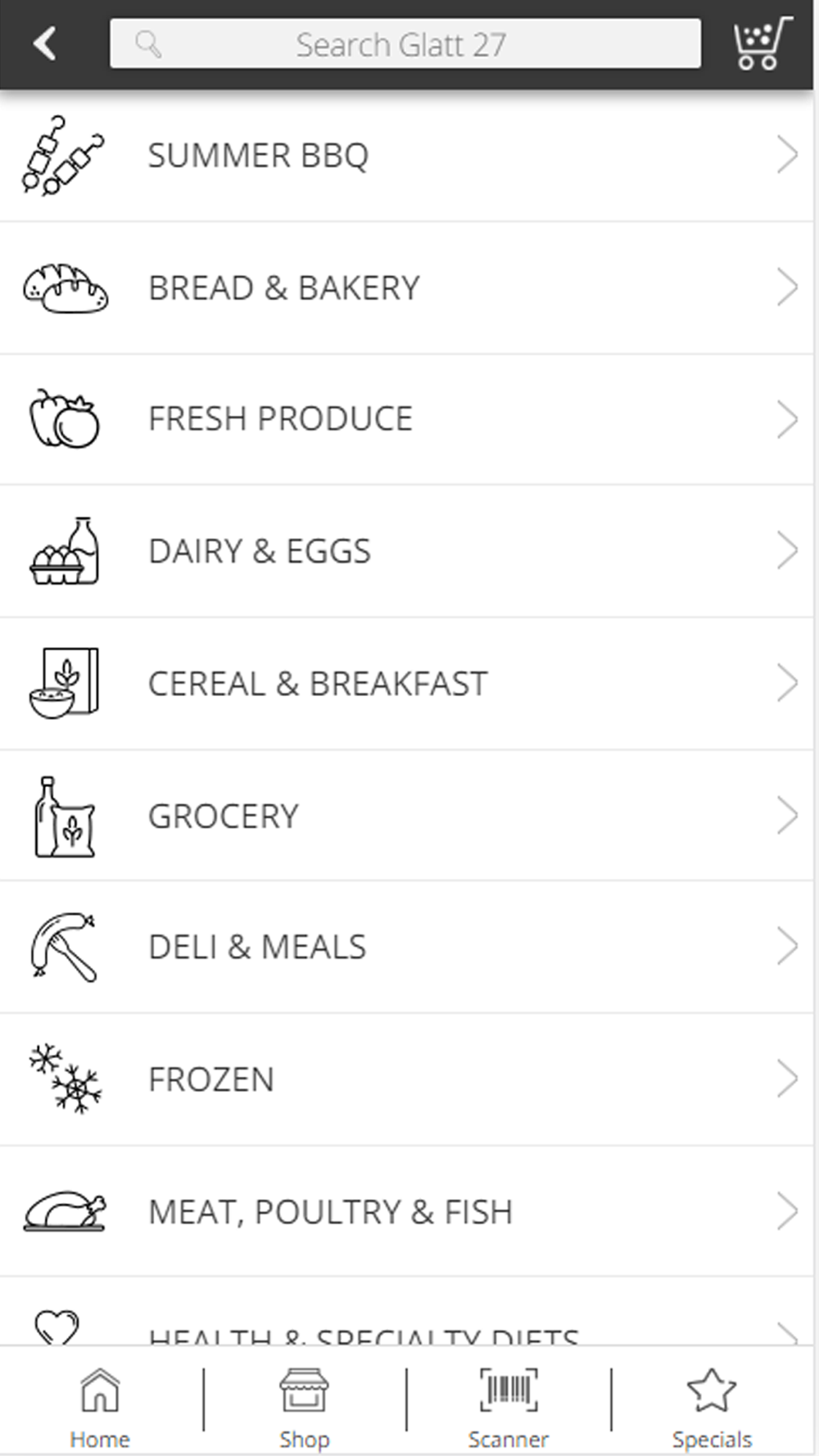The image size is (819, 1456).
Task: Go back using the top arrow
Action: tap(45, 43)
